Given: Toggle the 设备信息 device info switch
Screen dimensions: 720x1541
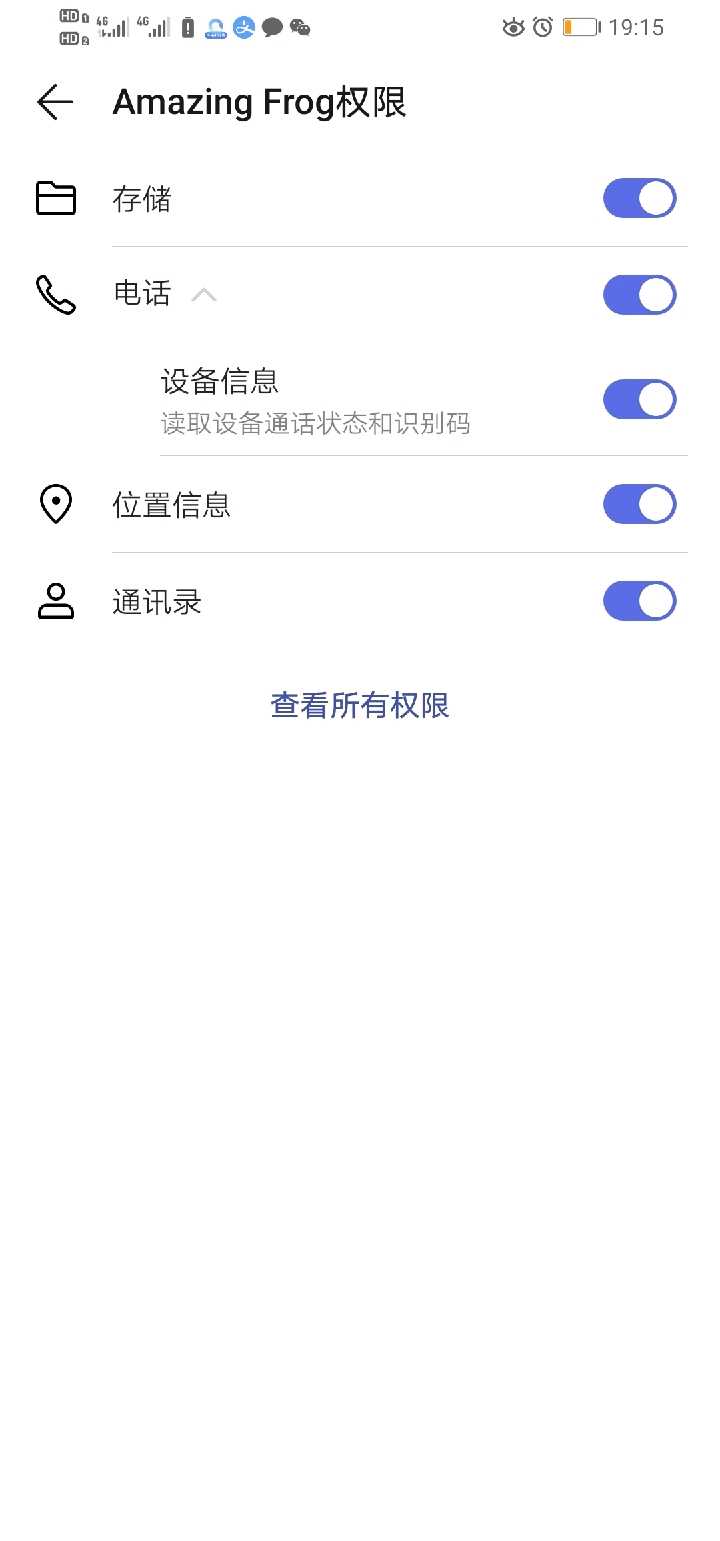Looking at the screenshot, I should 640,399.
